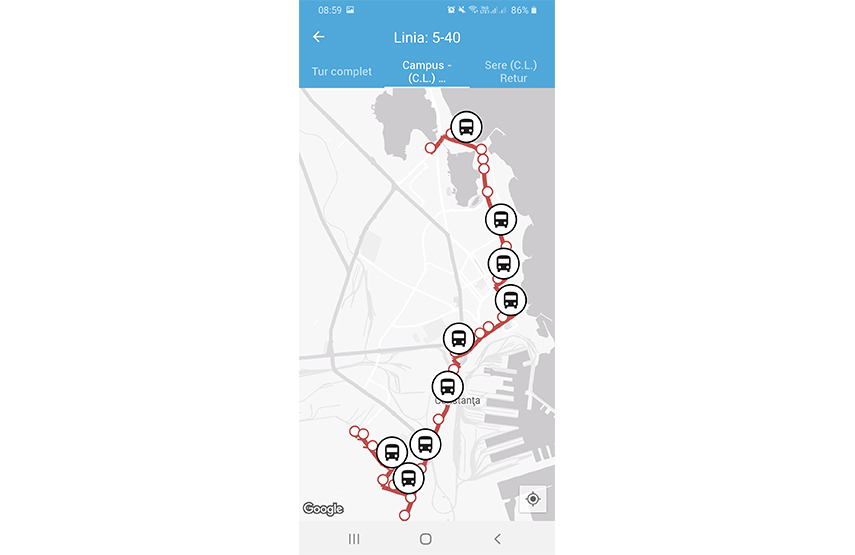
Task: Go back using the header arrow
Action: coord(319,37)
